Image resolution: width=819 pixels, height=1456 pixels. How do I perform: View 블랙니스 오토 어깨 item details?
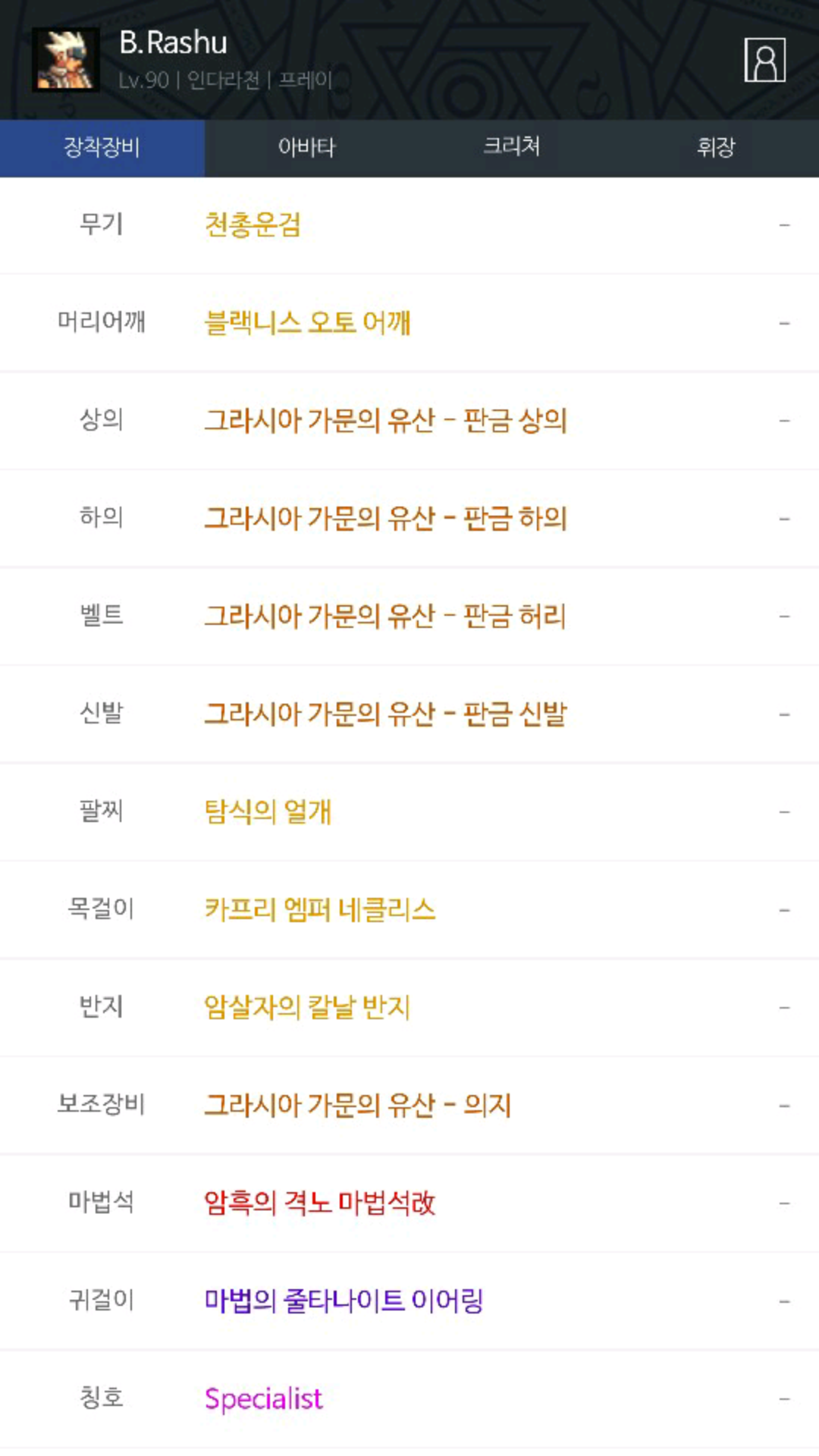click(307, 323)
